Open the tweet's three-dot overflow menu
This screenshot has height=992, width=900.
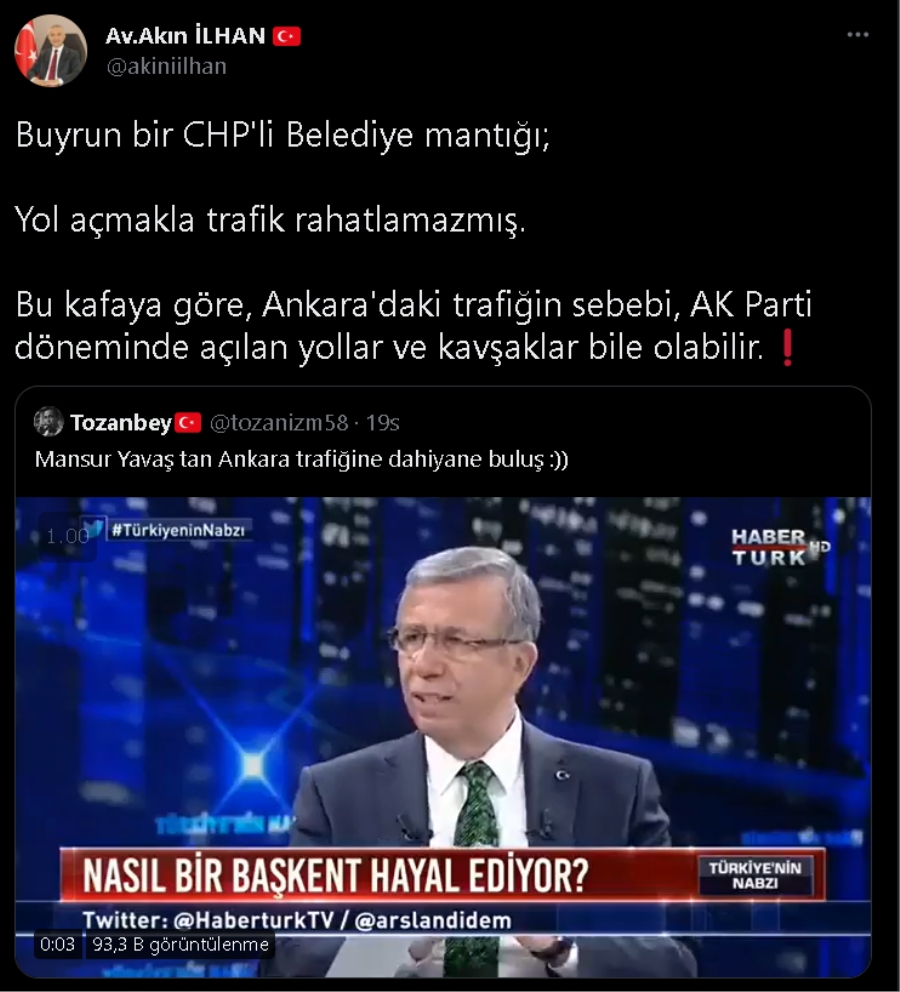(858, 35)
